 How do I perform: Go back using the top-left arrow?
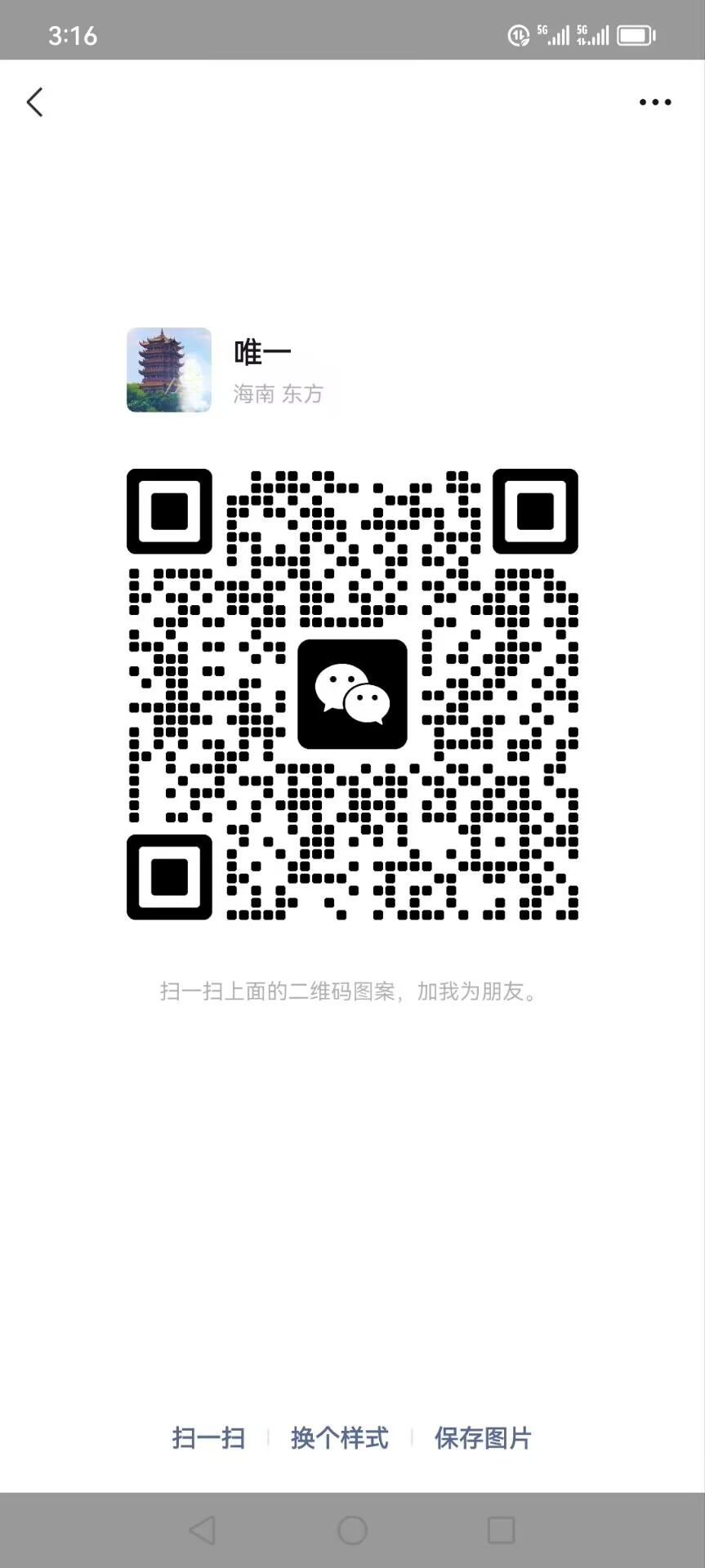34,102
